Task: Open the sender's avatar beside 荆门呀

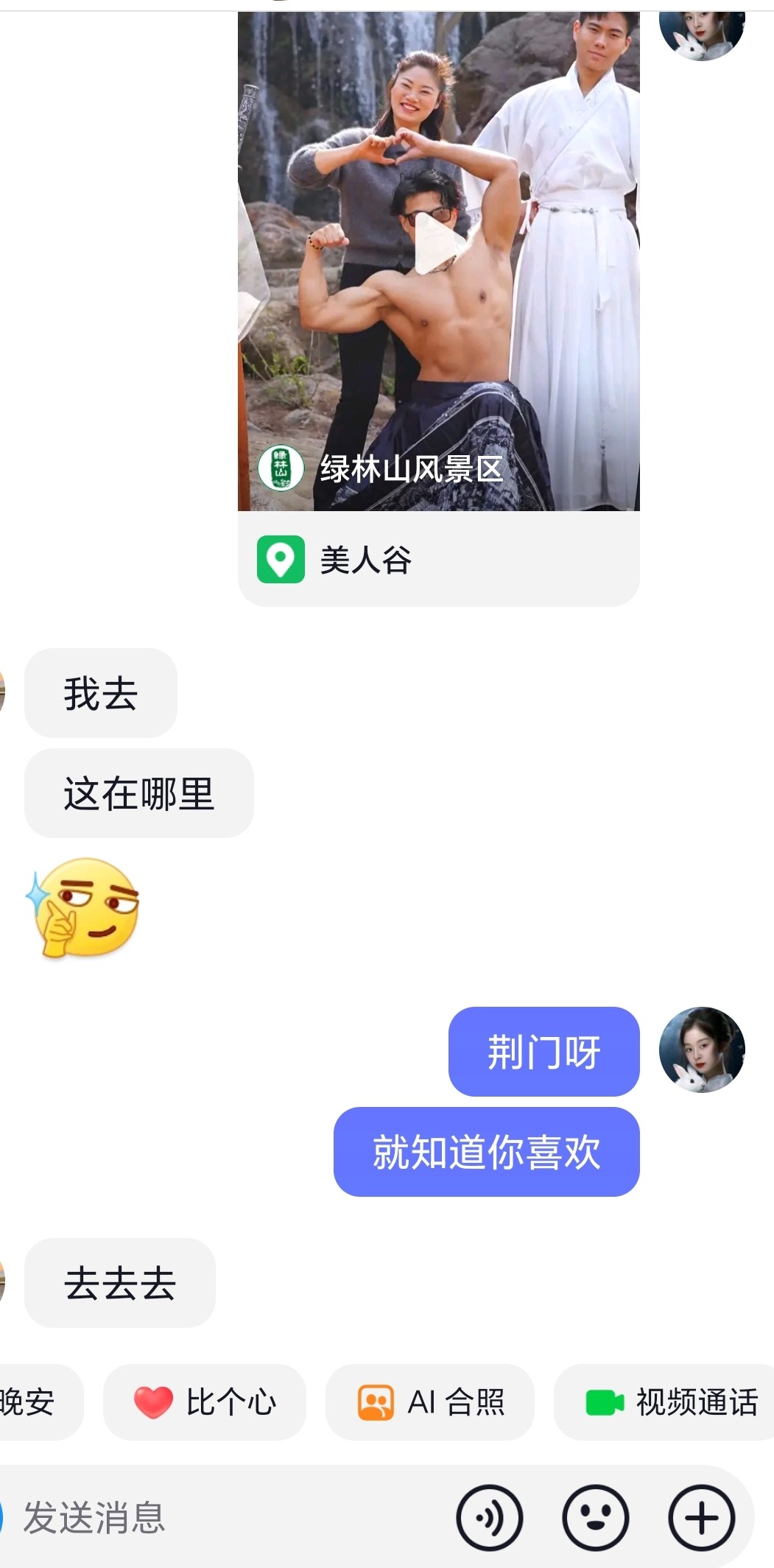Action: 702,1050
